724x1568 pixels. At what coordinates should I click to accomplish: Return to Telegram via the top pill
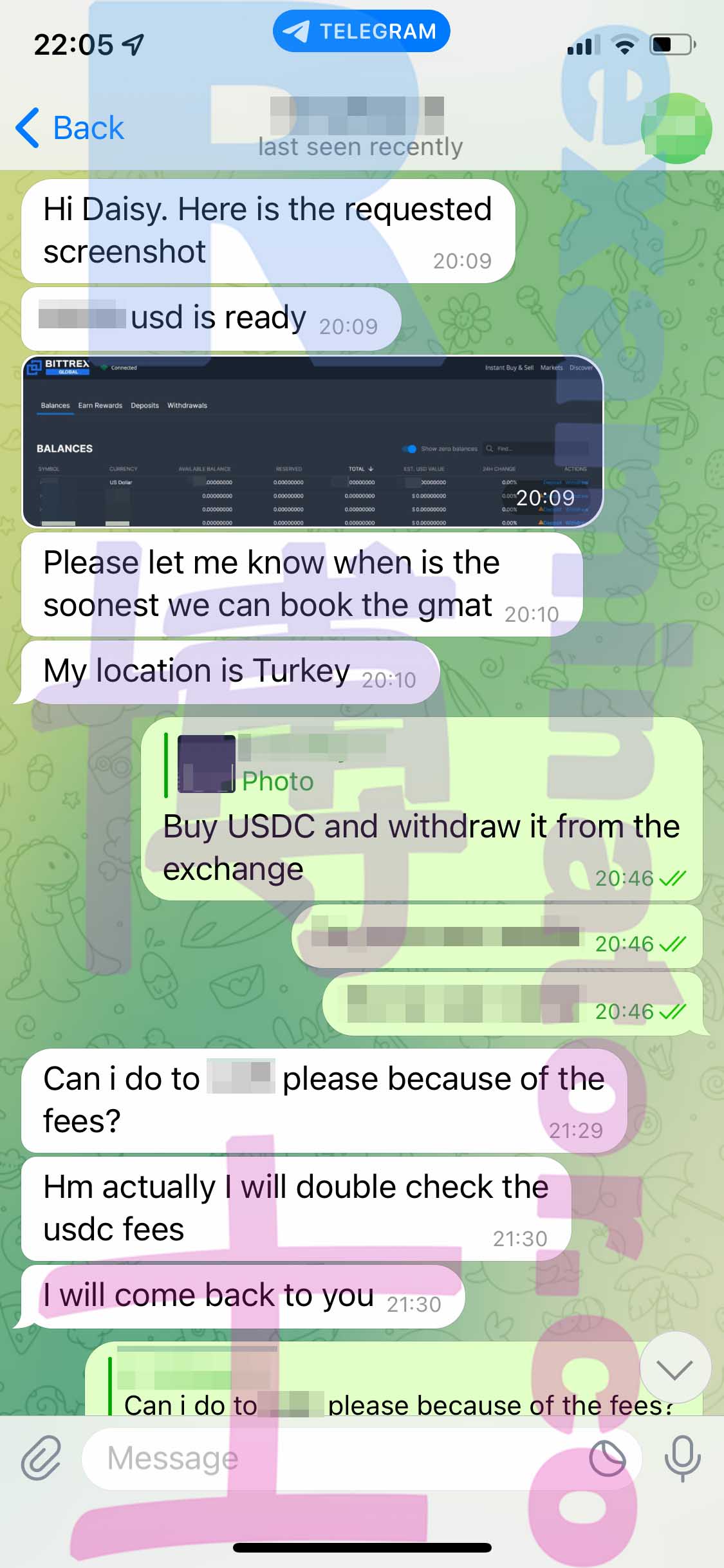(x=361, y=31)
